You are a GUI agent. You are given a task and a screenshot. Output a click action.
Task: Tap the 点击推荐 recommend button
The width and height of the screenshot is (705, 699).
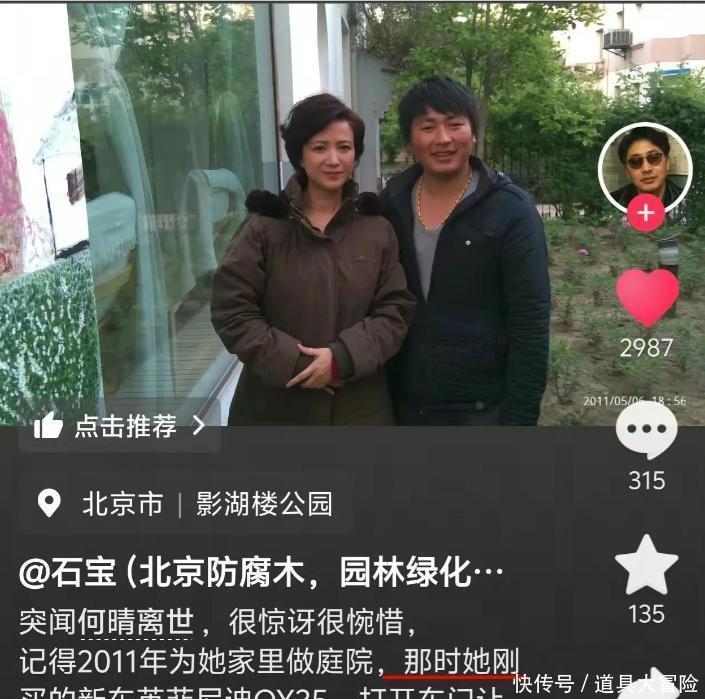point(119,426)
